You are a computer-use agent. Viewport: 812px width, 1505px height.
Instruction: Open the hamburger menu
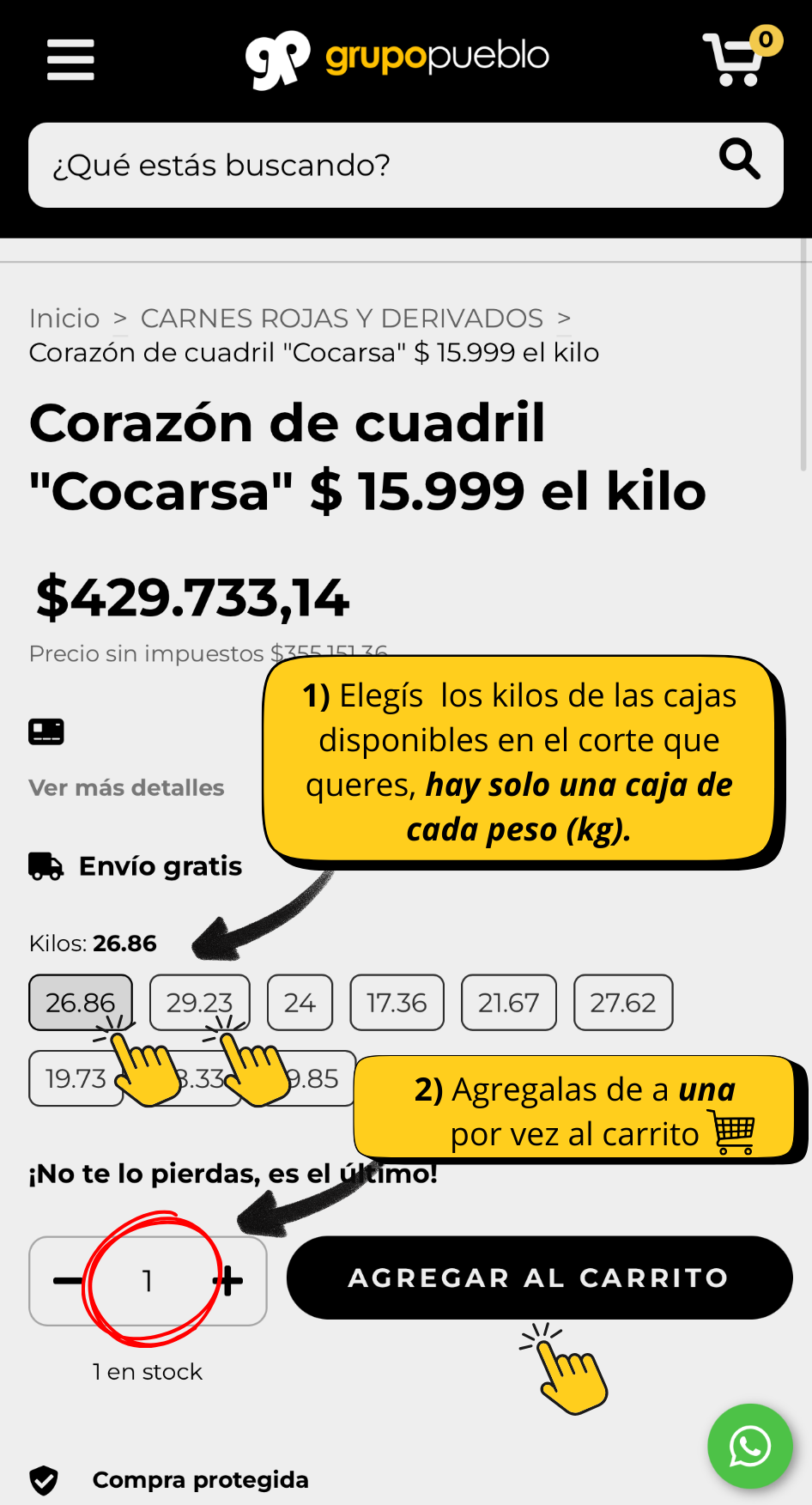pyautogui.click(x=70, y=59)
